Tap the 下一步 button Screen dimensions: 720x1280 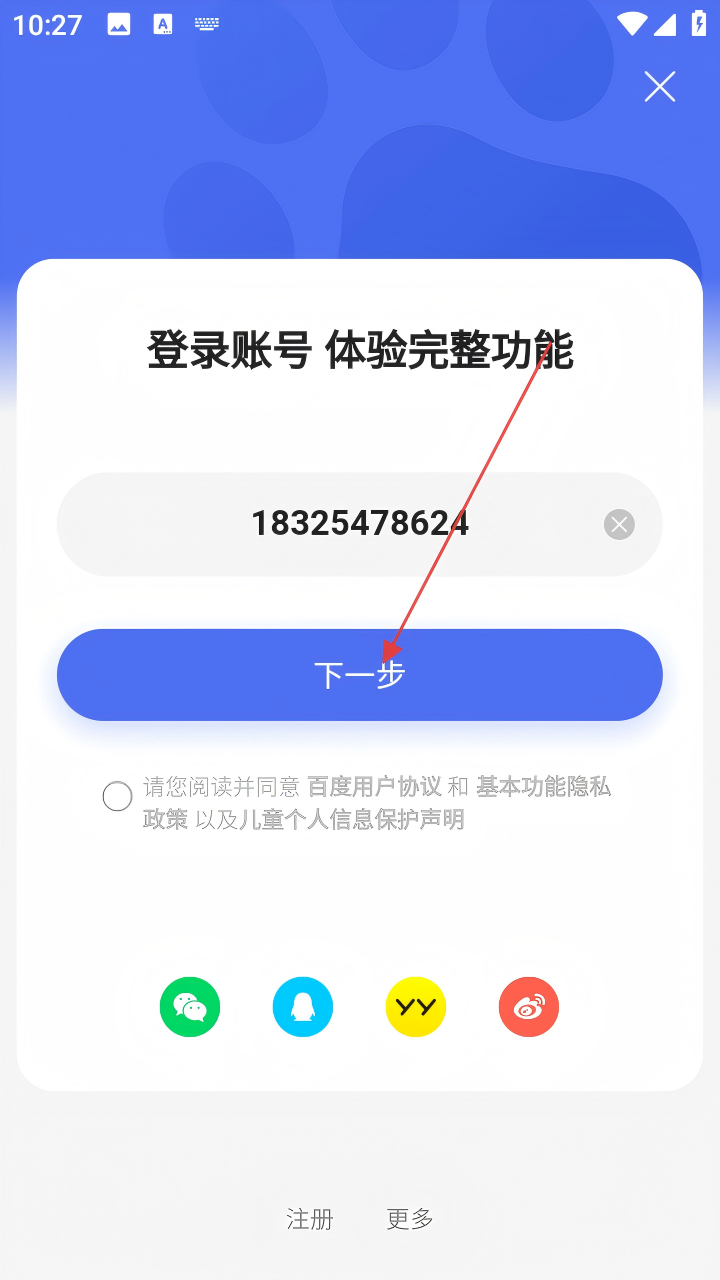(360, 675)
